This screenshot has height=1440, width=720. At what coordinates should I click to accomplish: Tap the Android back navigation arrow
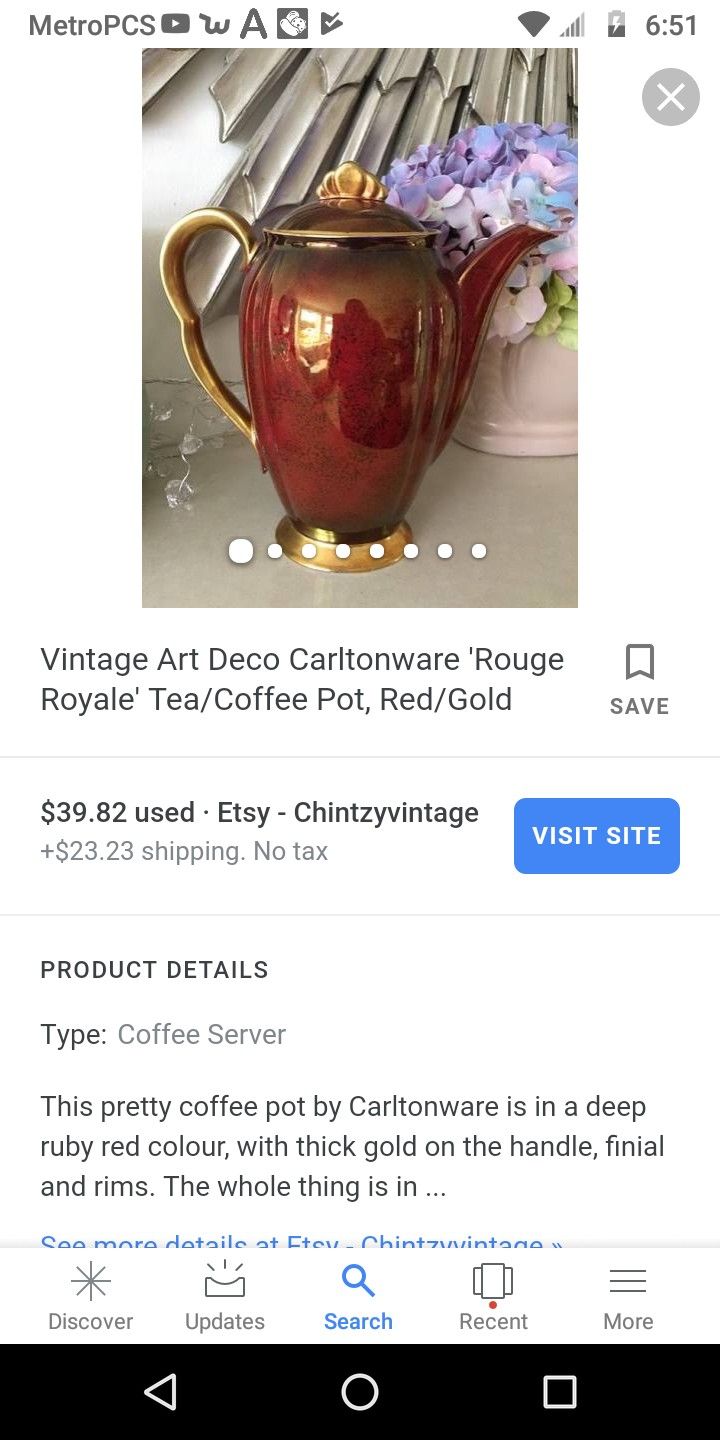[x=160, y=1392]
